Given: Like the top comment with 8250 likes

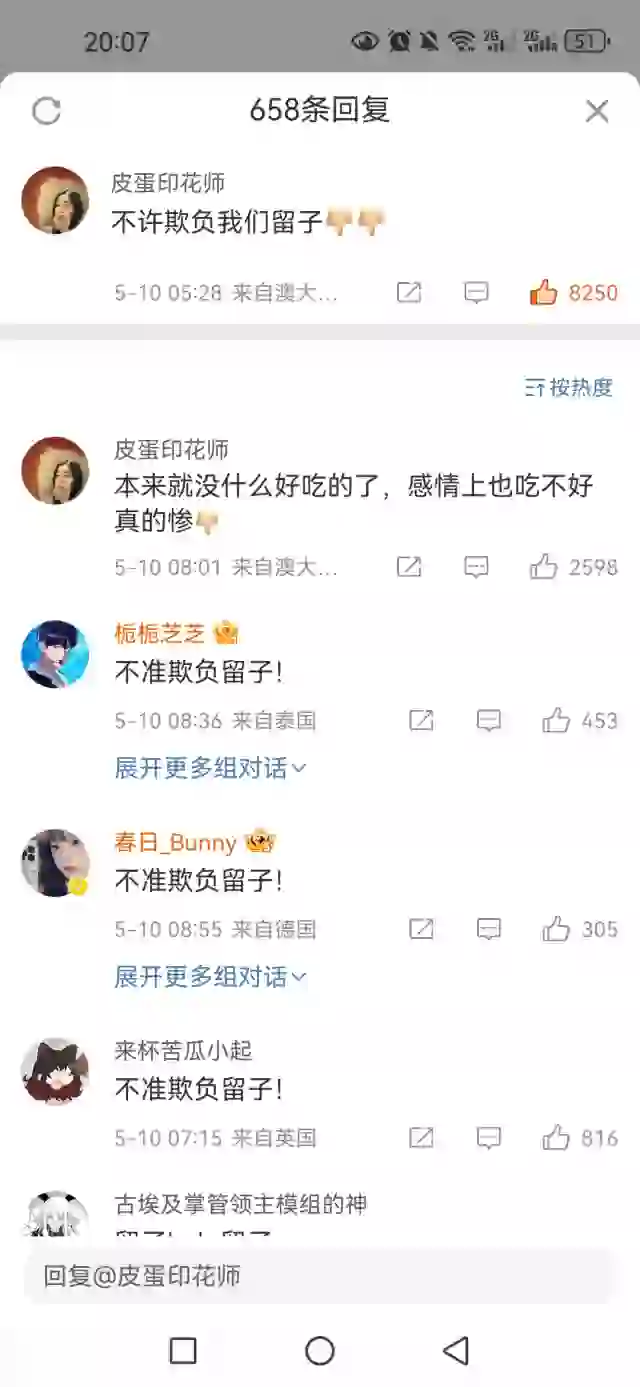Looking at the screenshot, I should click(543, 293).
